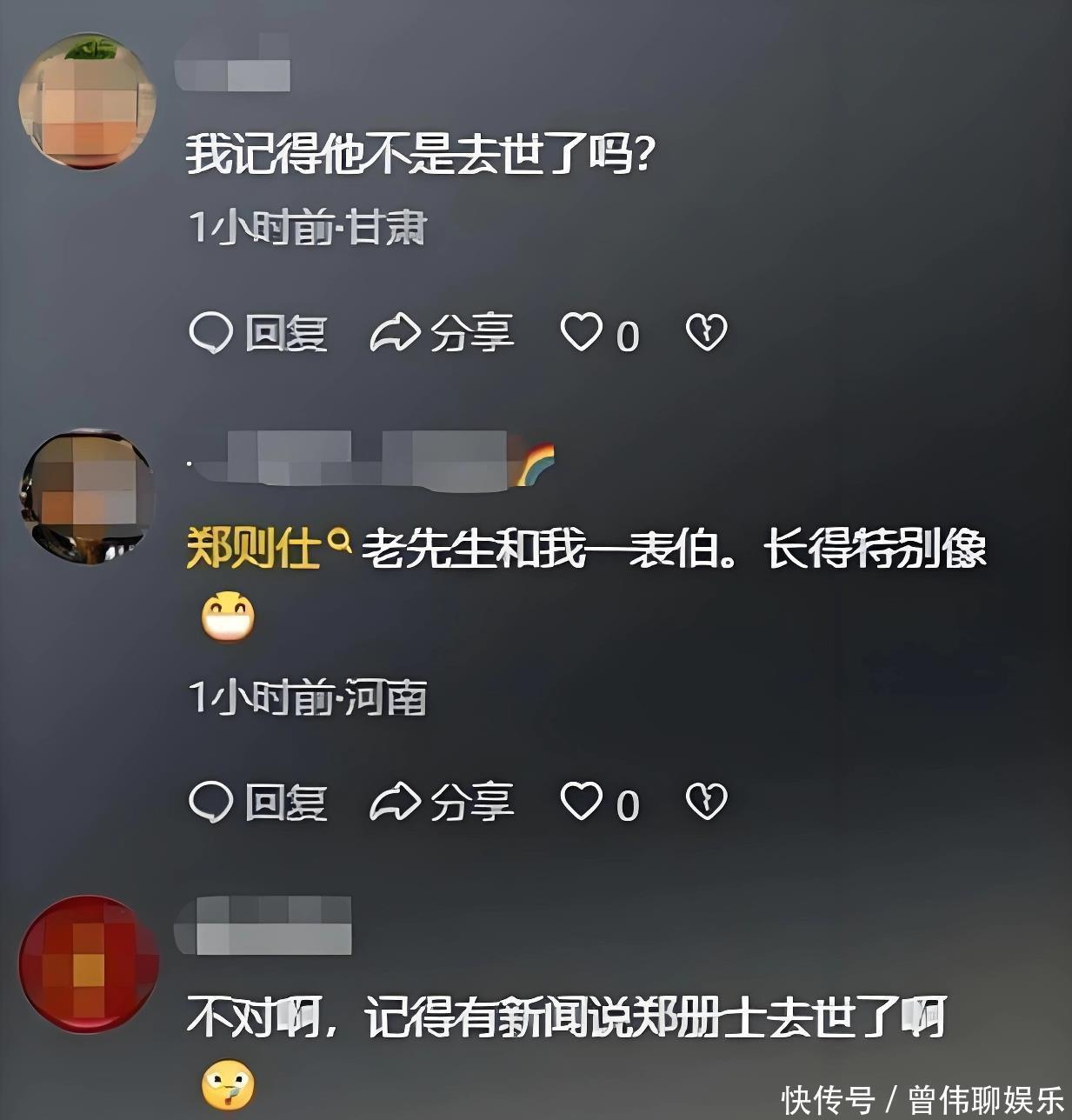This screenshot has width=1072, height=1120.
Task: Dislike the comment posted from 甘肃
Action: tap(706, 332)
